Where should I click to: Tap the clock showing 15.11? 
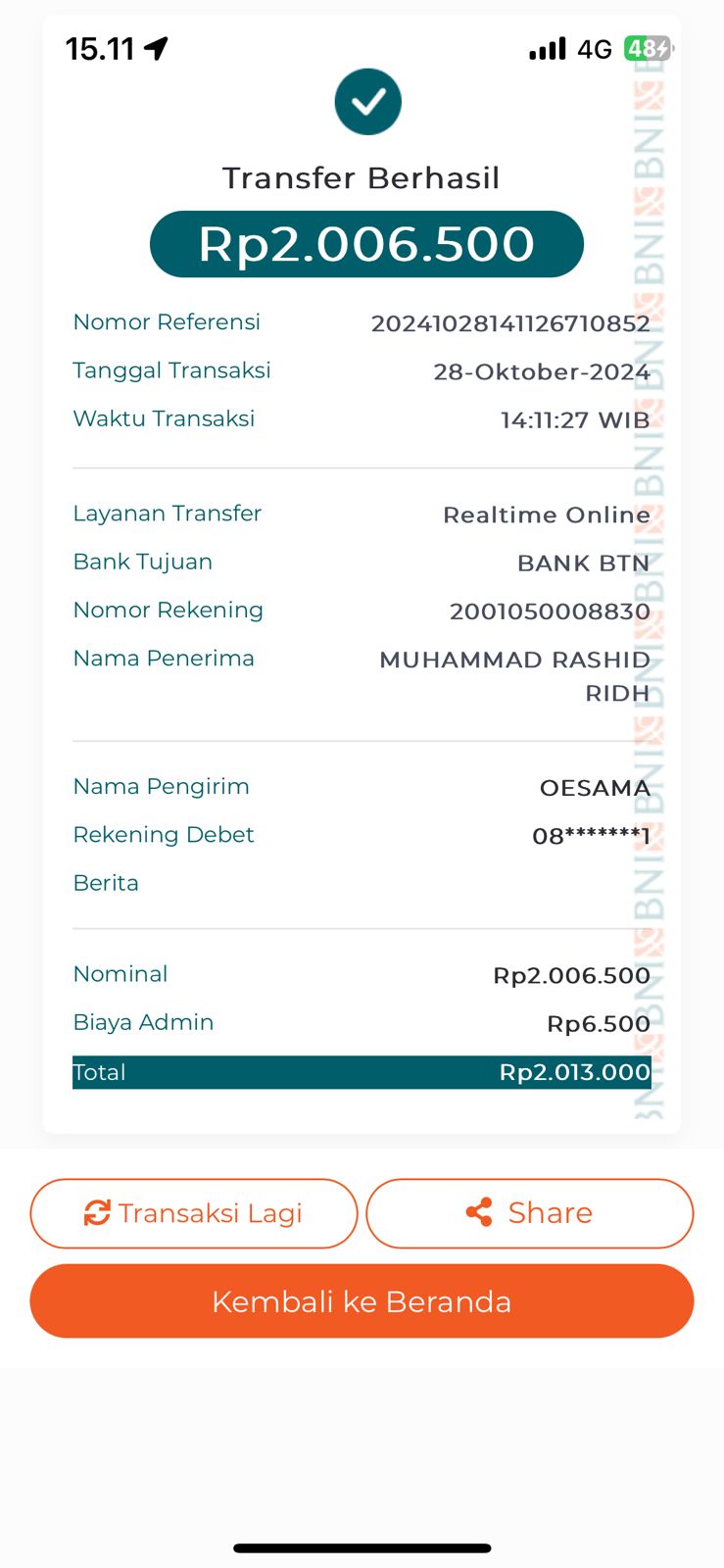pyautogui.click(x=102, y=47)
